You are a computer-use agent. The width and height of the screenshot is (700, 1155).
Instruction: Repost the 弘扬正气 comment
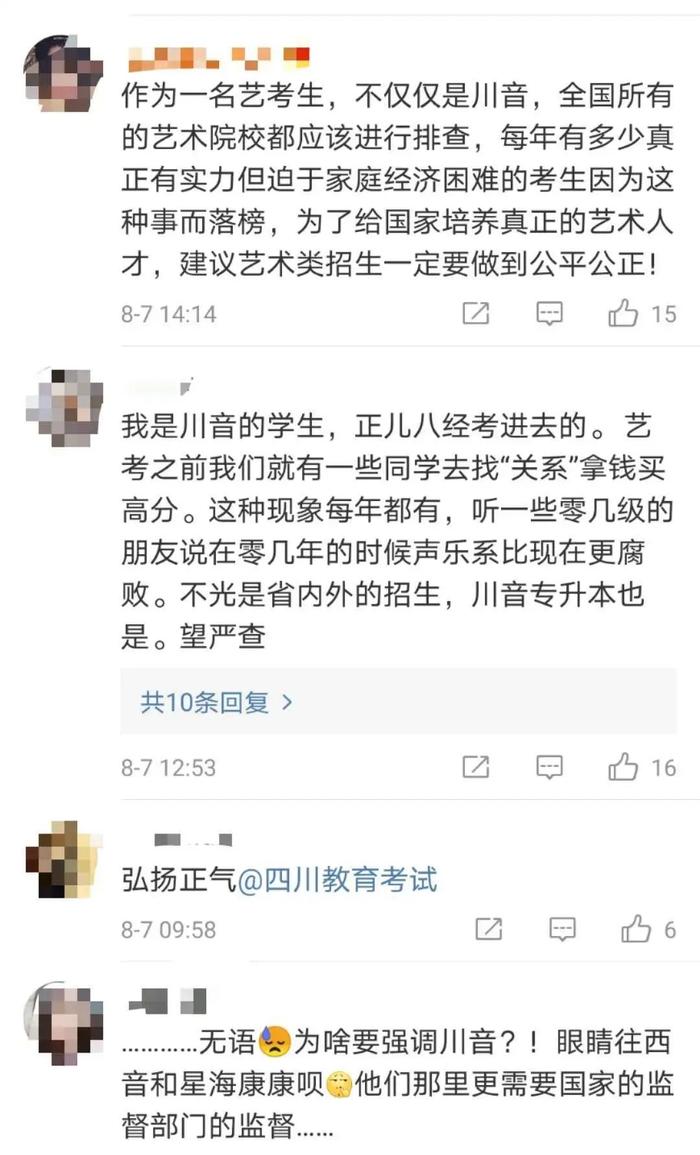point(489,929)
